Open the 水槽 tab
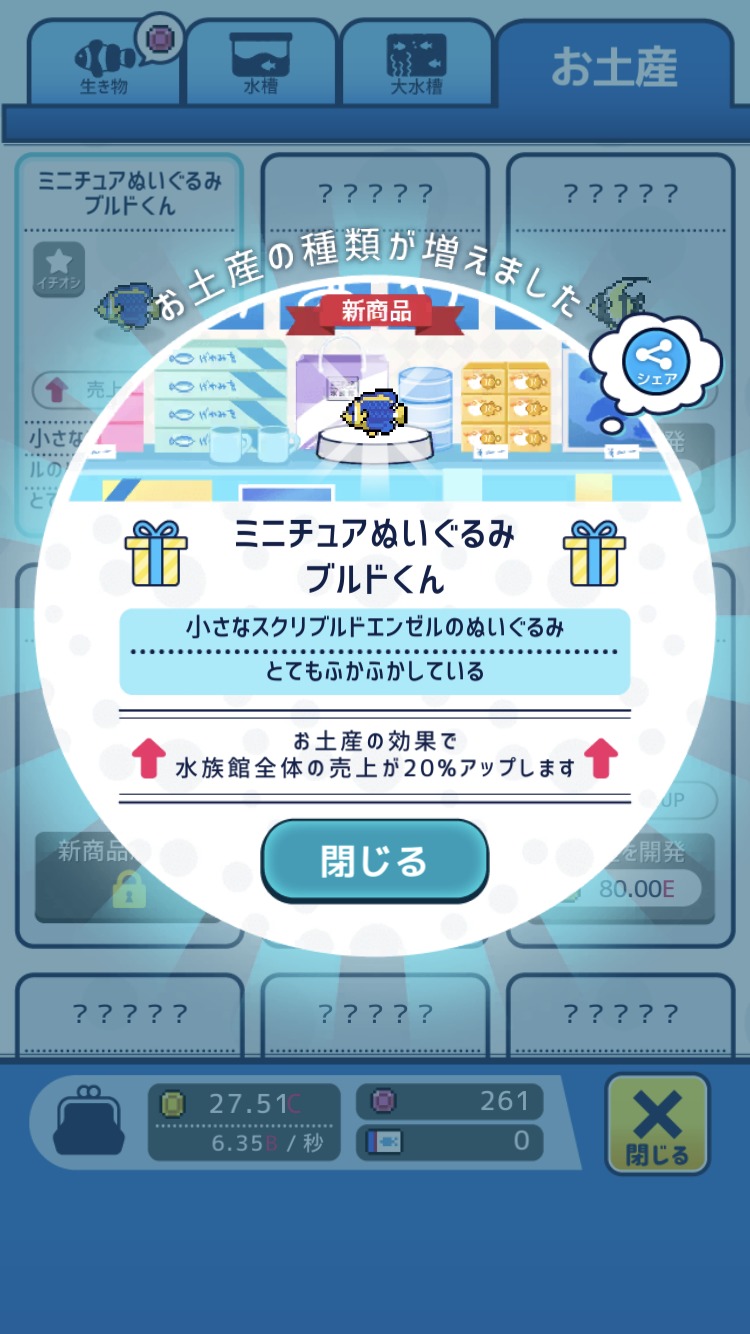The image size is (750, 1334). (x=260, y=62)
